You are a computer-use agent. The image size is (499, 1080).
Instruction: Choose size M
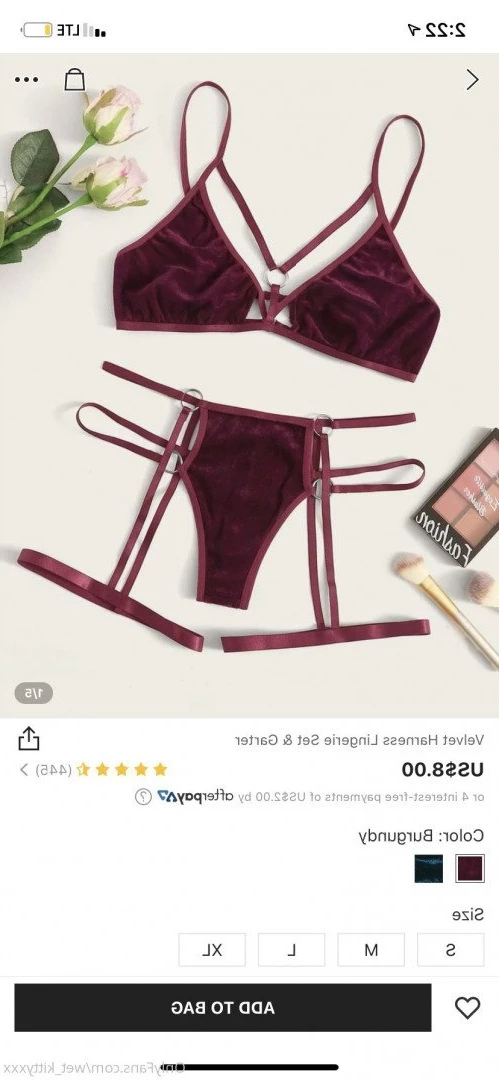pyautogui.click(x=371, y=950)
